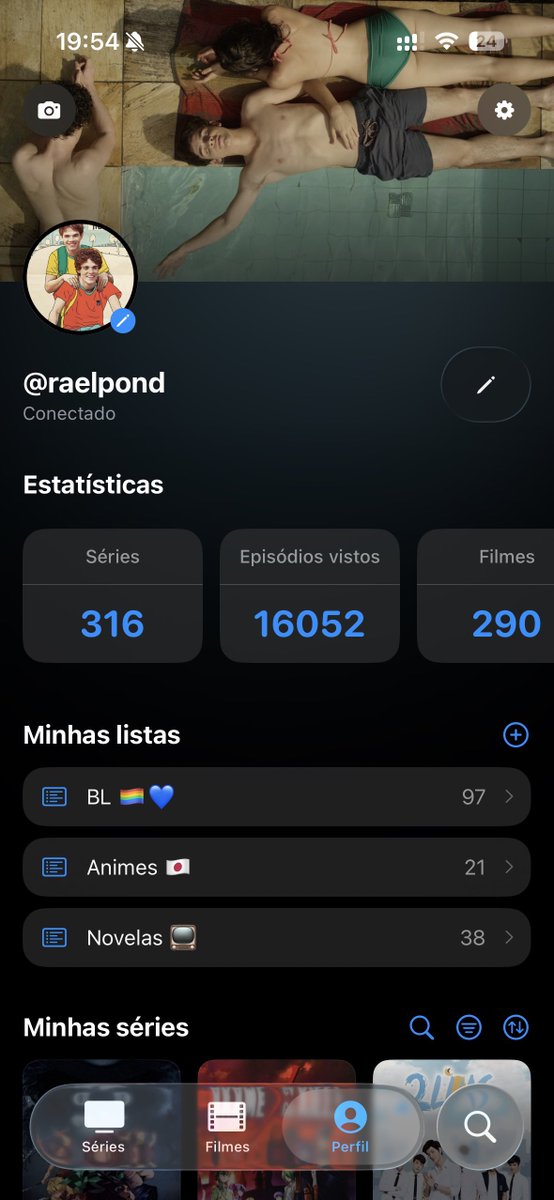Open the Séries statistics card
Viewport: 554px width, 1200px height.
(x=112, y=596)
